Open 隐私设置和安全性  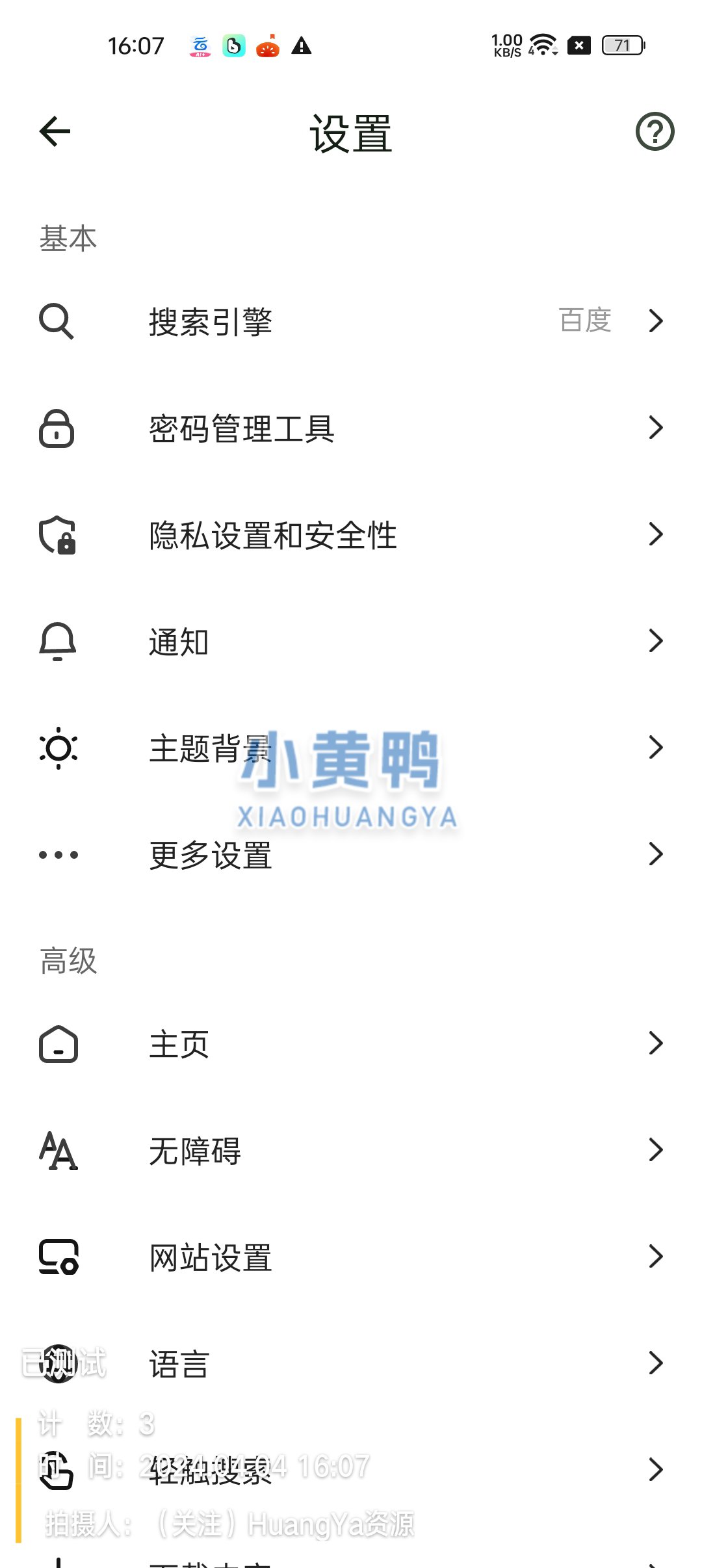pyautogui.click(x=351, y=535)
